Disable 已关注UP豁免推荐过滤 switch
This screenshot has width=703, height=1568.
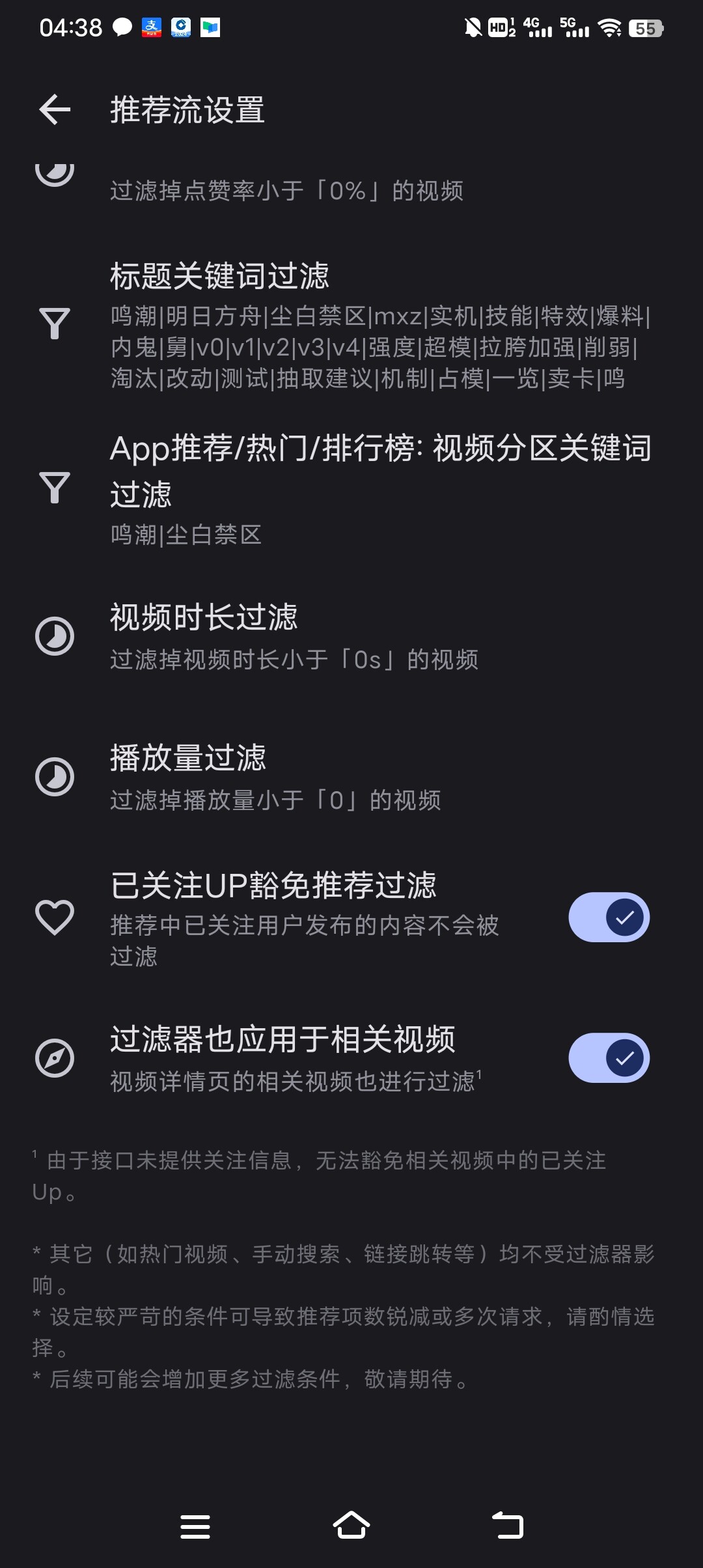(609, 917)
